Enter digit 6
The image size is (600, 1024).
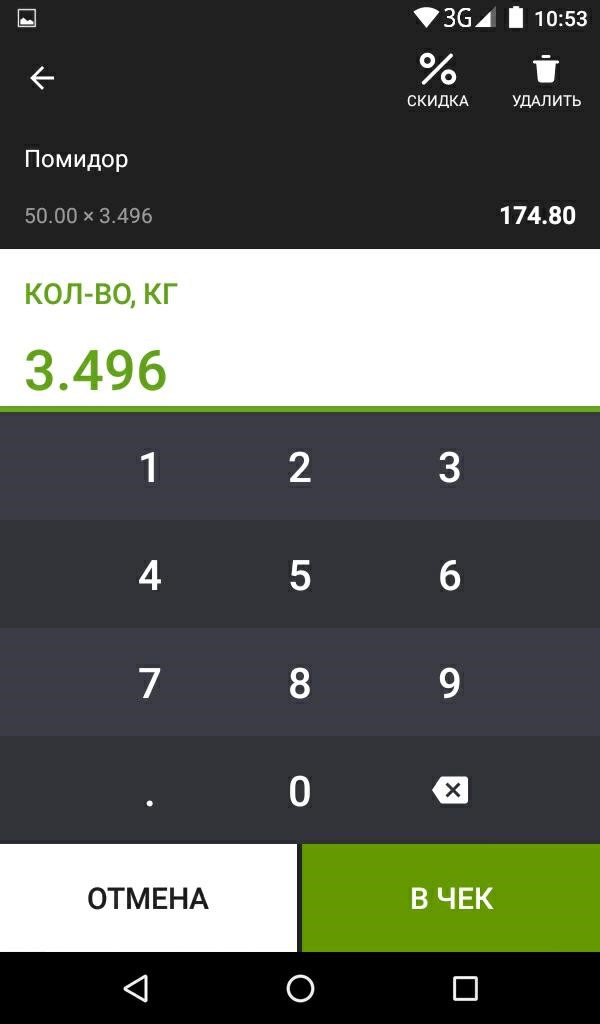coord(450,575)
